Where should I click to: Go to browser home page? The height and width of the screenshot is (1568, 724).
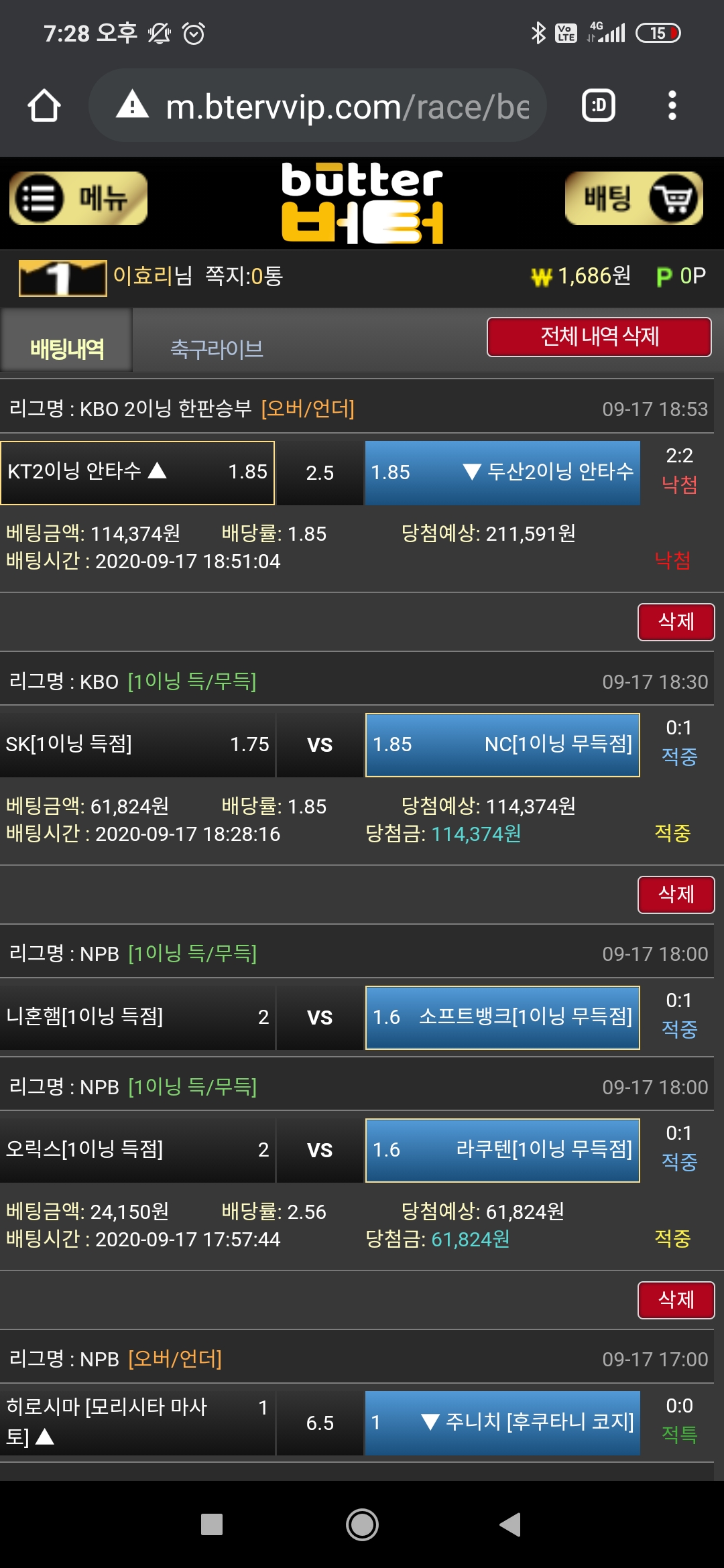coord(44,106)
